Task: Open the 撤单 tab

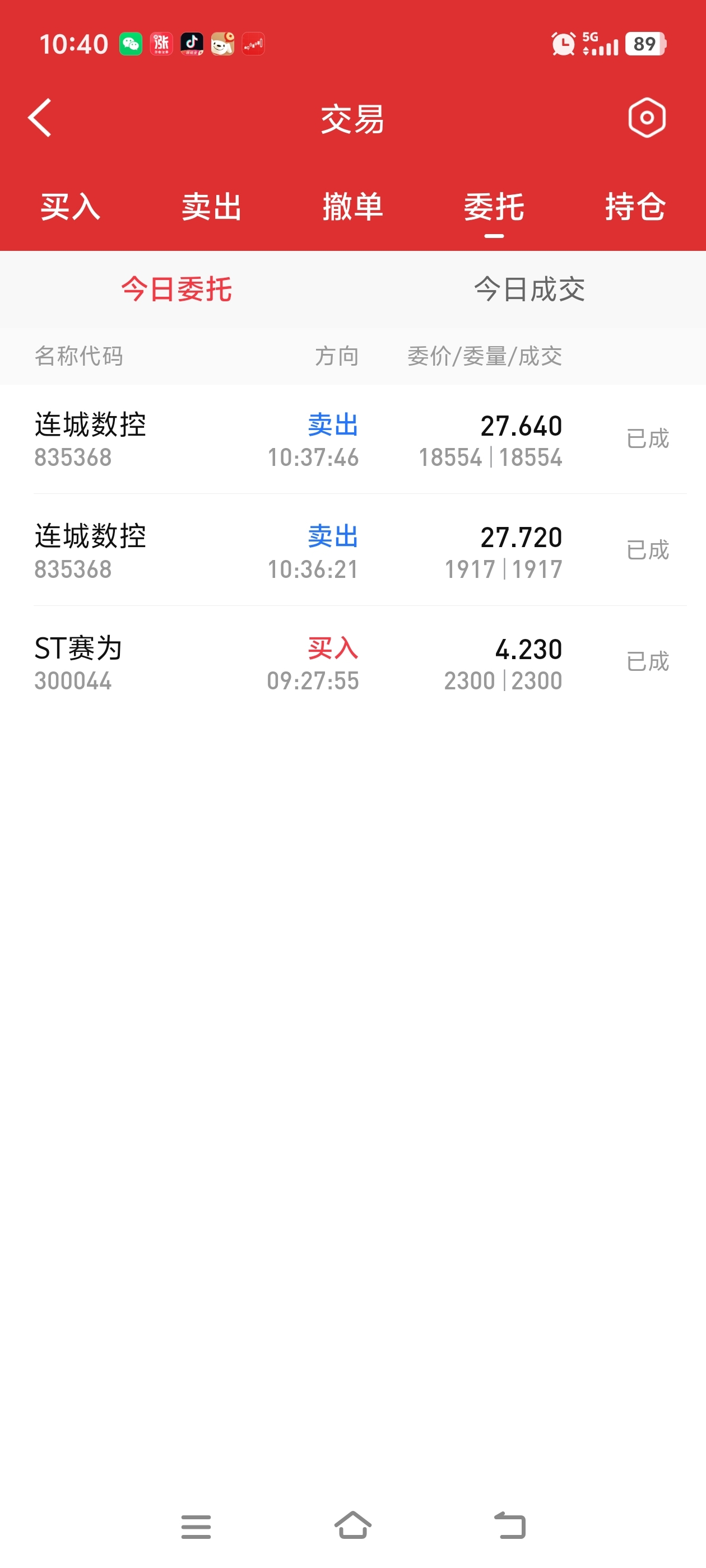Action: click(354, 207)
